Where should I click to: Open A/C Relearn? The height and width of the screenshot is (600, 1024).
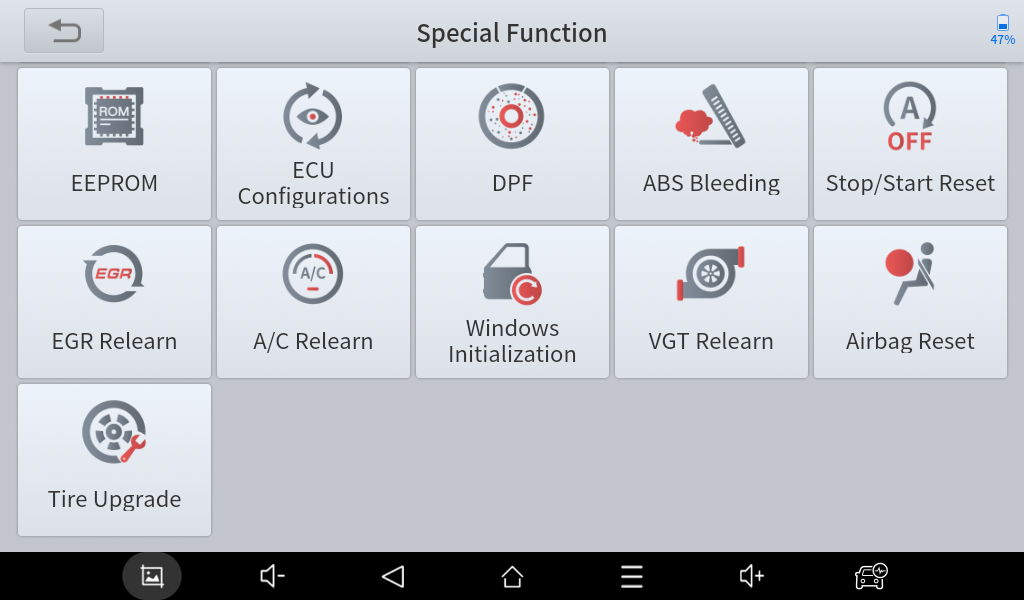[x=313, y=302]
